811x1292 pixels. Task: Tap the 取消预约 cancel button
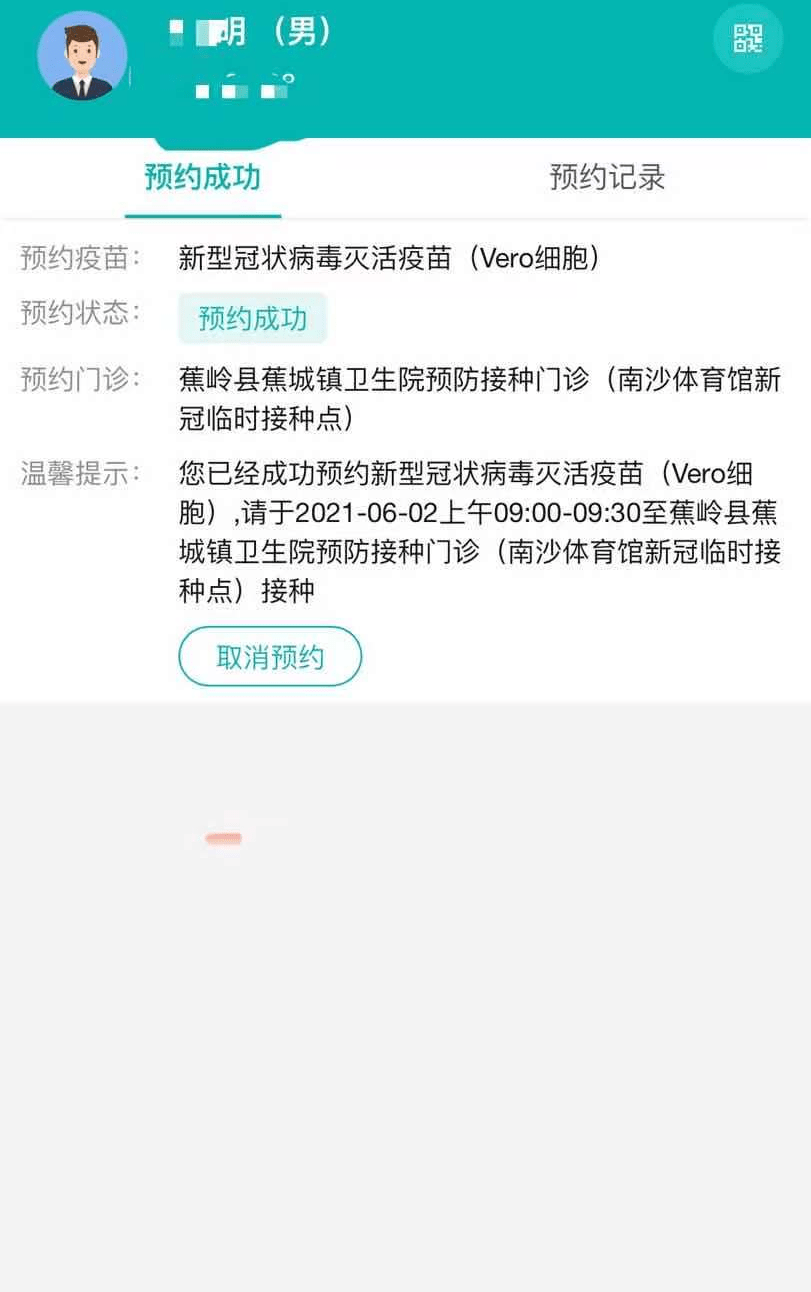click(x=270, y=656)
